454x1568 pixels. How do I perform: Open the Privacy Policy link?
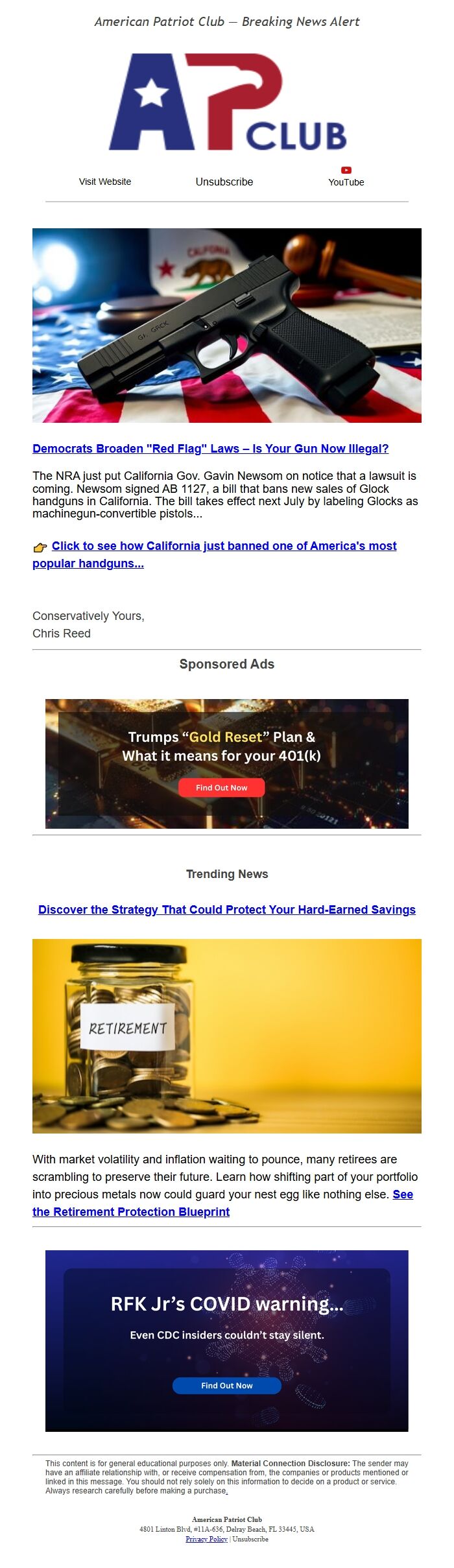[206, 1539]
